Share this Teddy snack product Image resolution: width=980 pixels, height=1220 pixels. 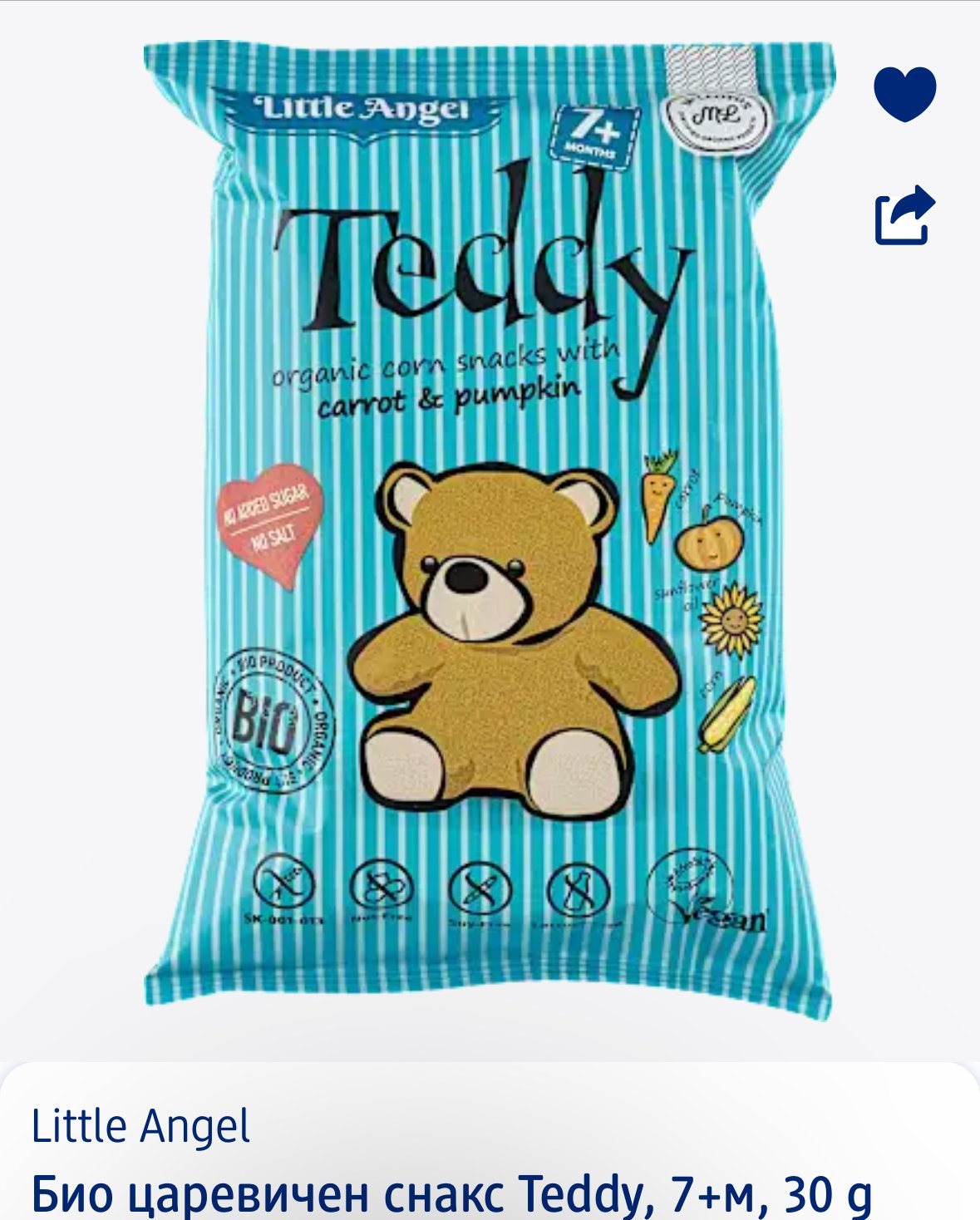coord(904,216)
